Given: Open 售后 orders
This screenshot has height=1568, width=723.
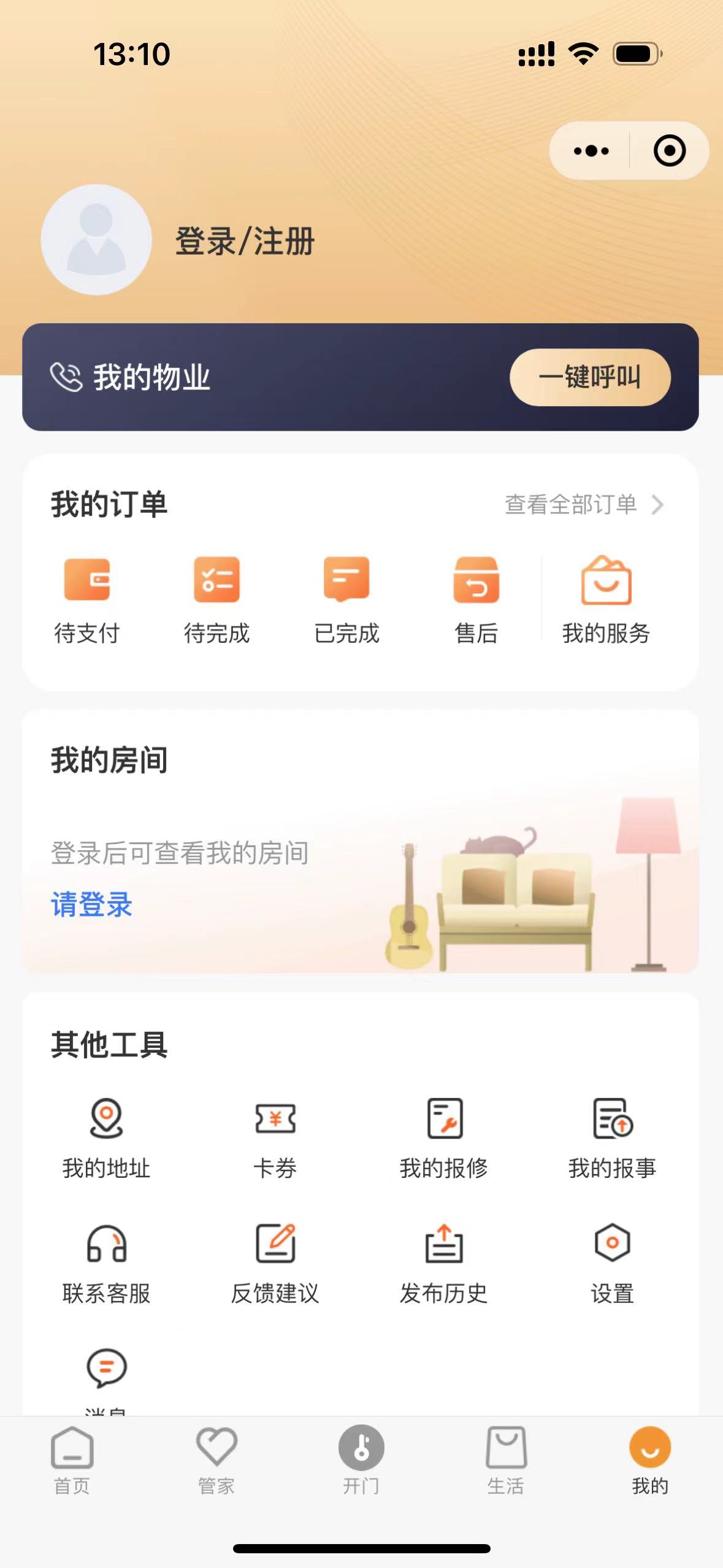Looking at the screenshot, I should (476, 599).
